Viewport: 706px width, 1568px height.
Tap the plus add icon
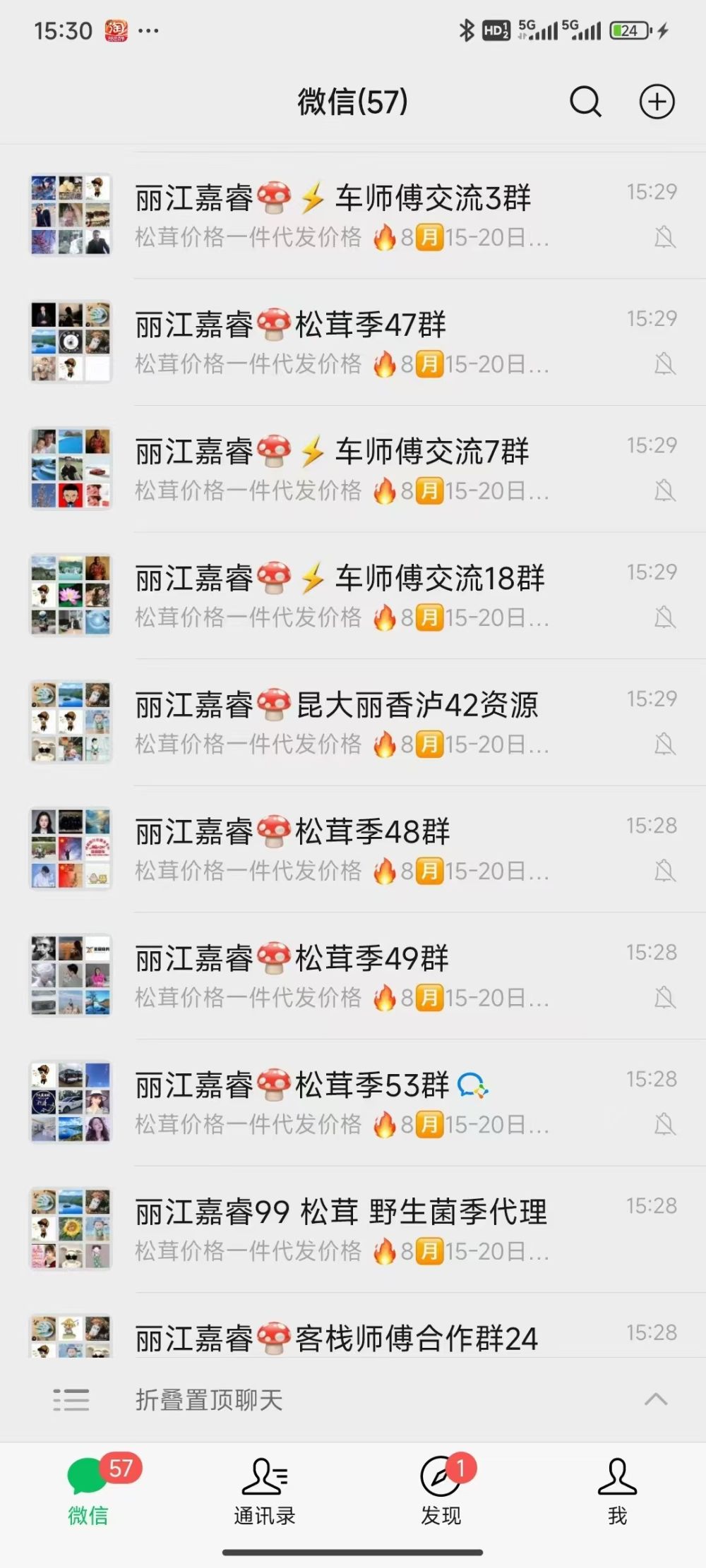pyautogui.click(x=657, y=102)
